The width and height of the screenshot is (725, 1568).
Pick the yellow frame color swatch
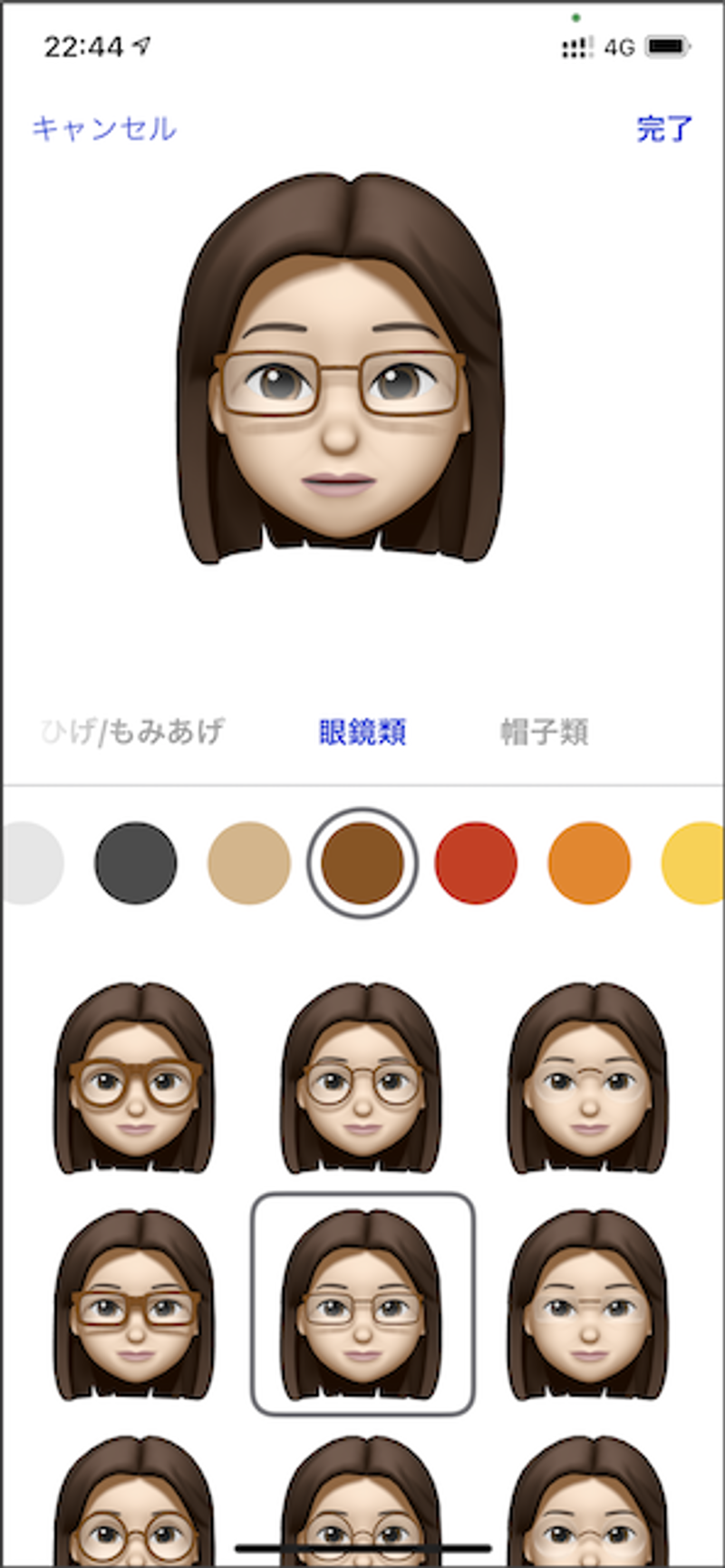(x=696, y=863)
